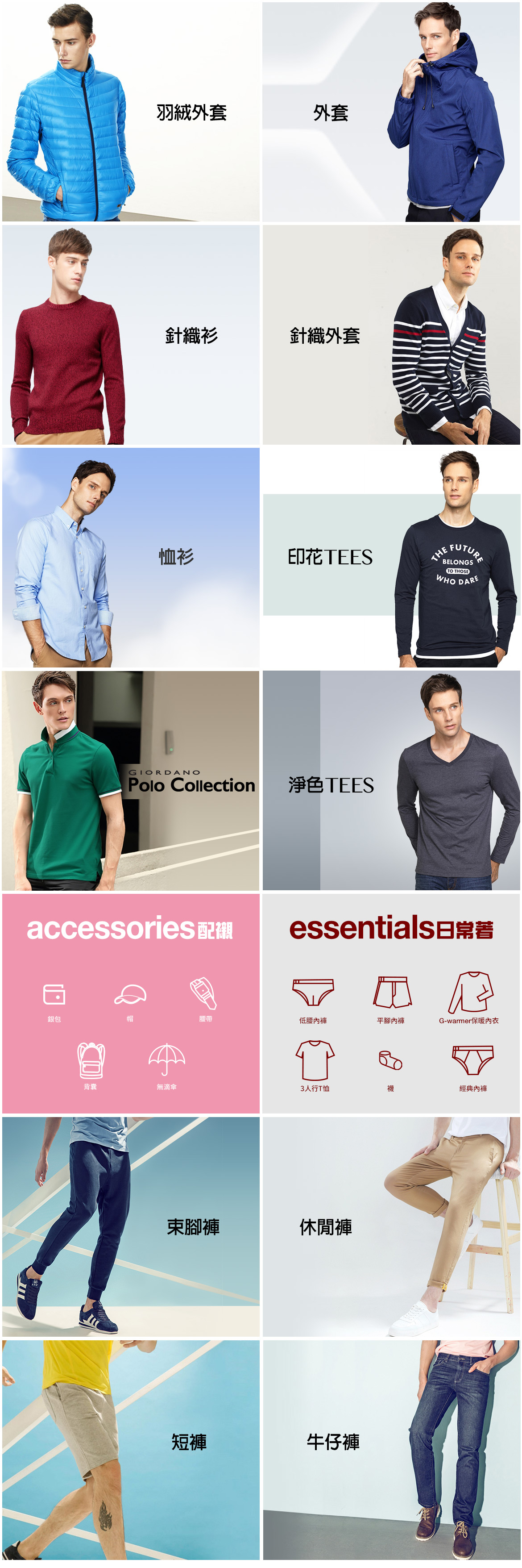Open the 針織外套 cardigan category
Viewport: 522px width, 1568px height.
pyautogui.click(x=390, y=335)
